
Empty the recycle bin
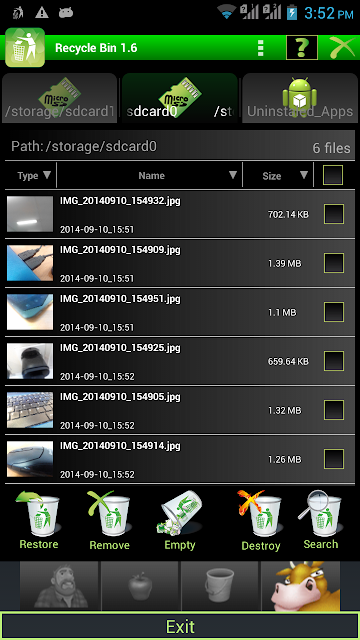coord(180,520)
